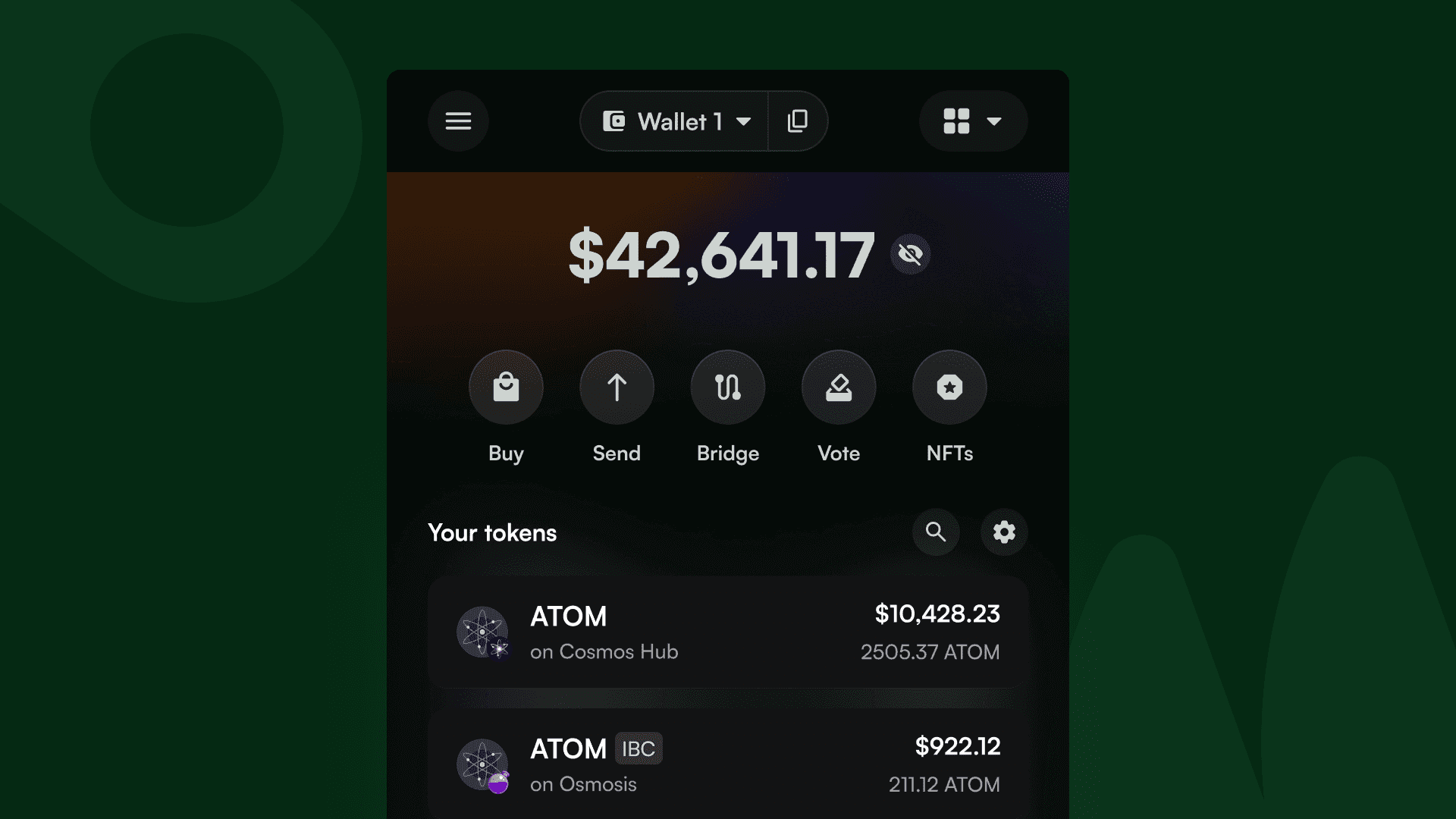Open the hamburger menu

coord(458,121)
